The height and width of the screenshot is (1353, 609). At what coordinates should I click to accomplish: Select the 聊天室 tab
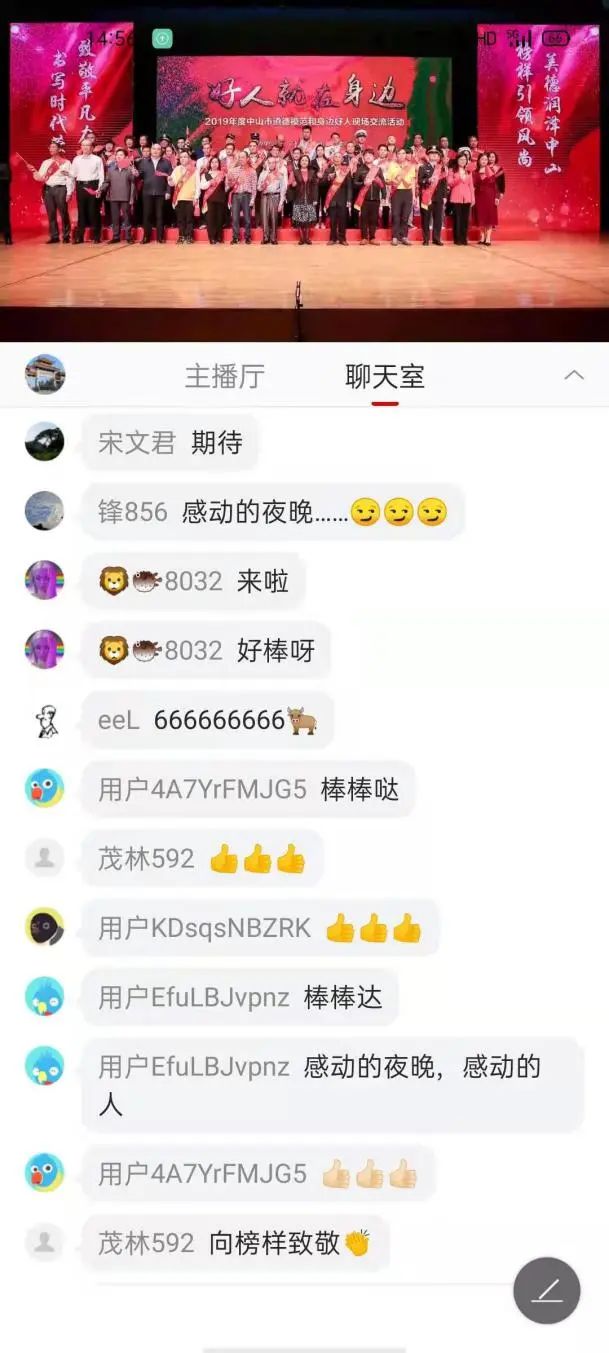[x=385, y=377]
